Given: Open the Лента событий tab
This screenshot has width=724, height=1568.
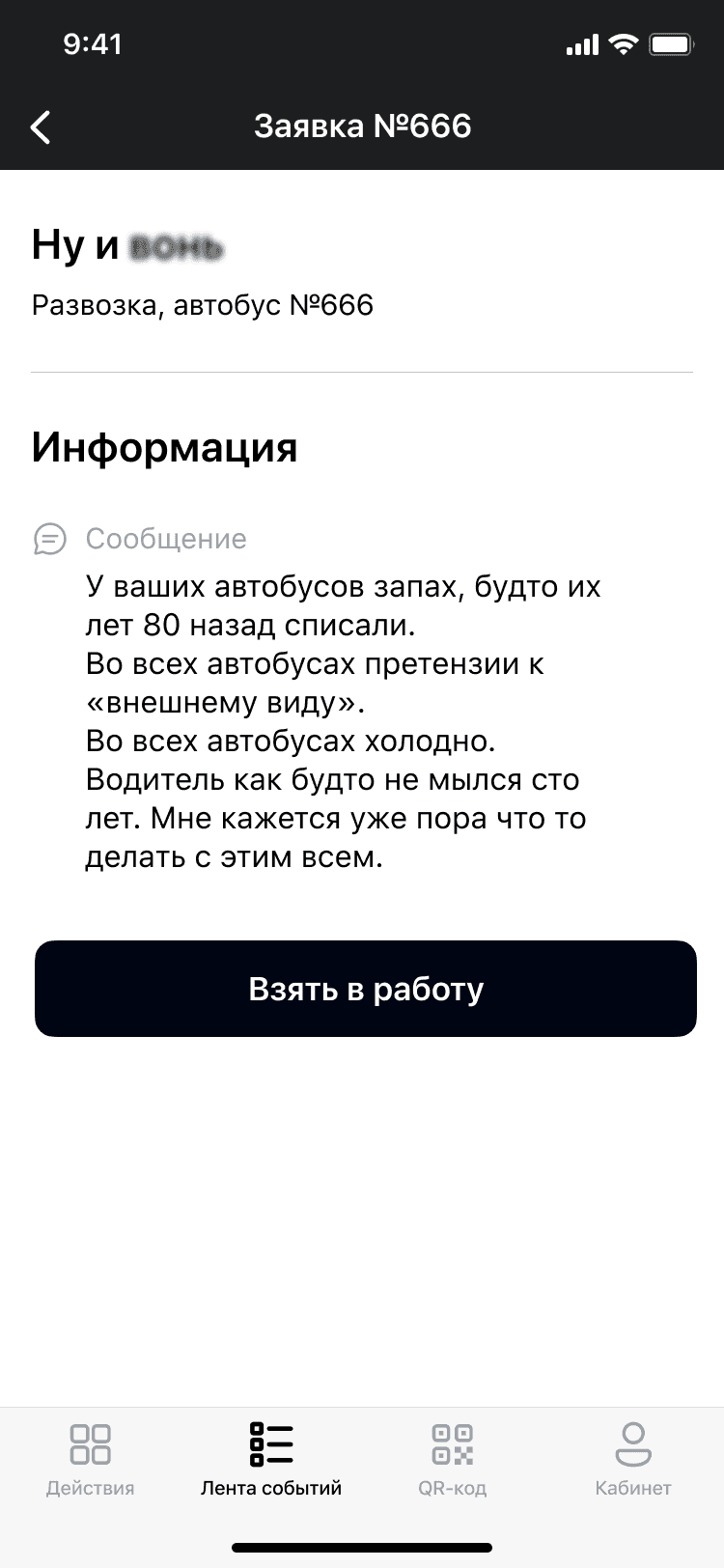Looking at the screenshot, I should coord(271,1459).
